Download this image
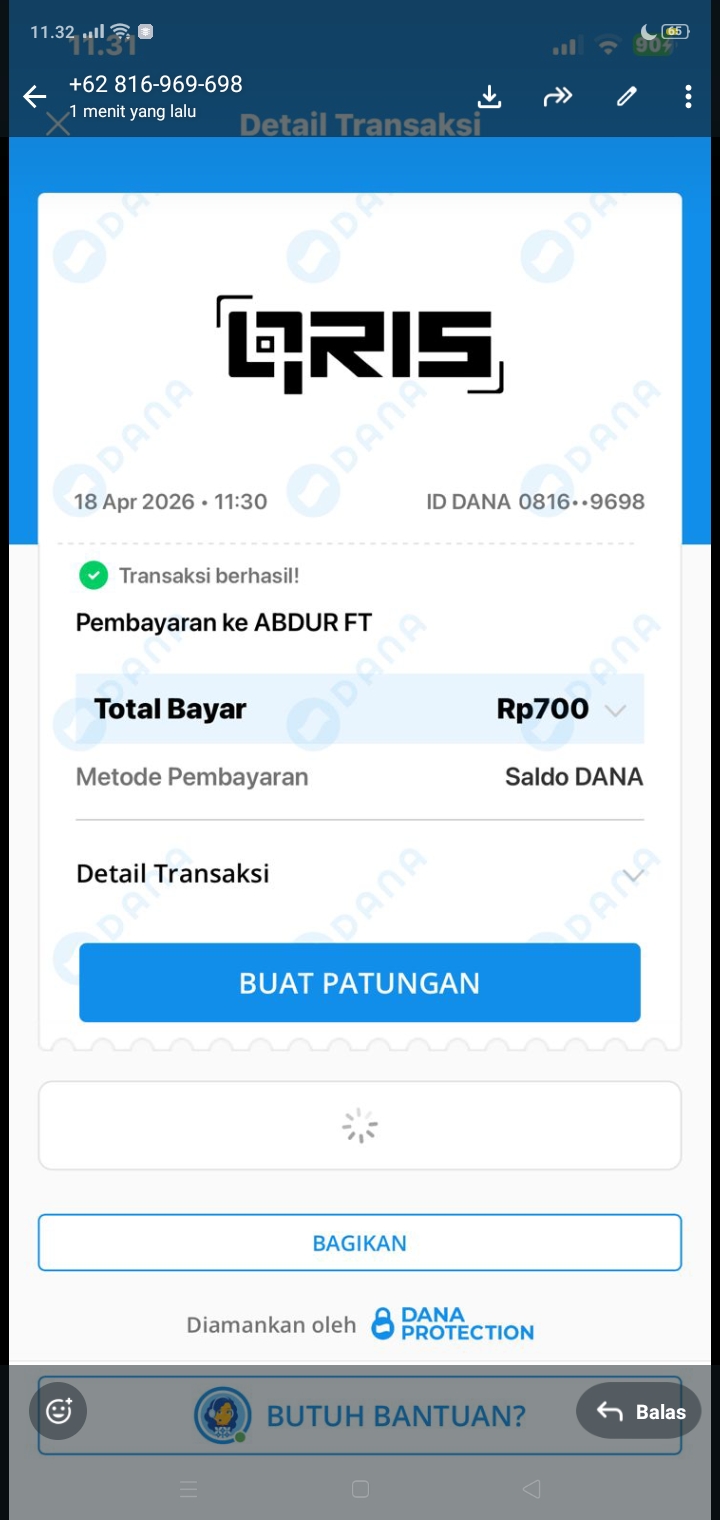The image size is (720, 1520). point(489,97)
